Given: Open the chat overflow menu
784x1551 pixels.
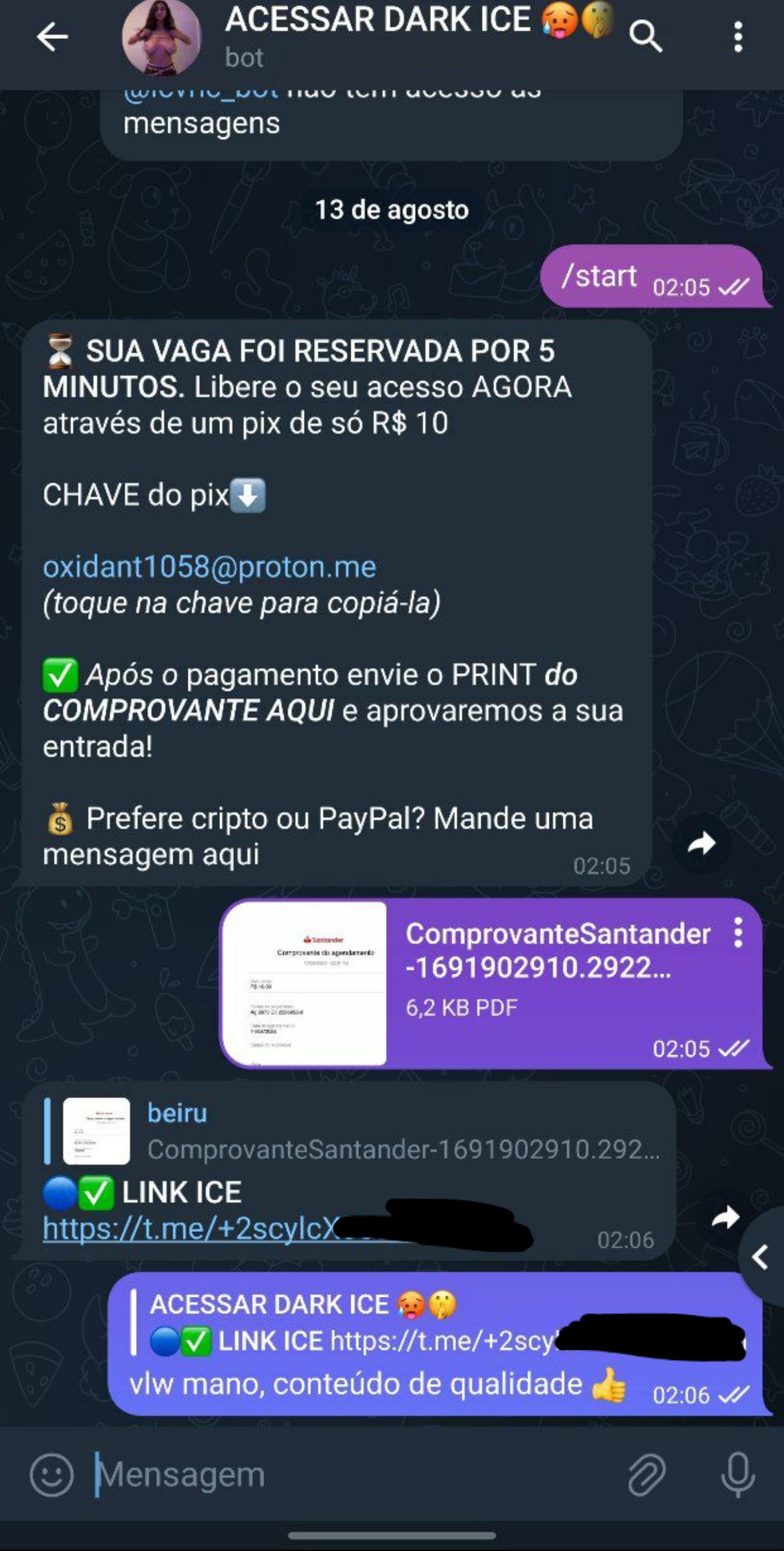Looking at the screenshot, I should 738,38.
